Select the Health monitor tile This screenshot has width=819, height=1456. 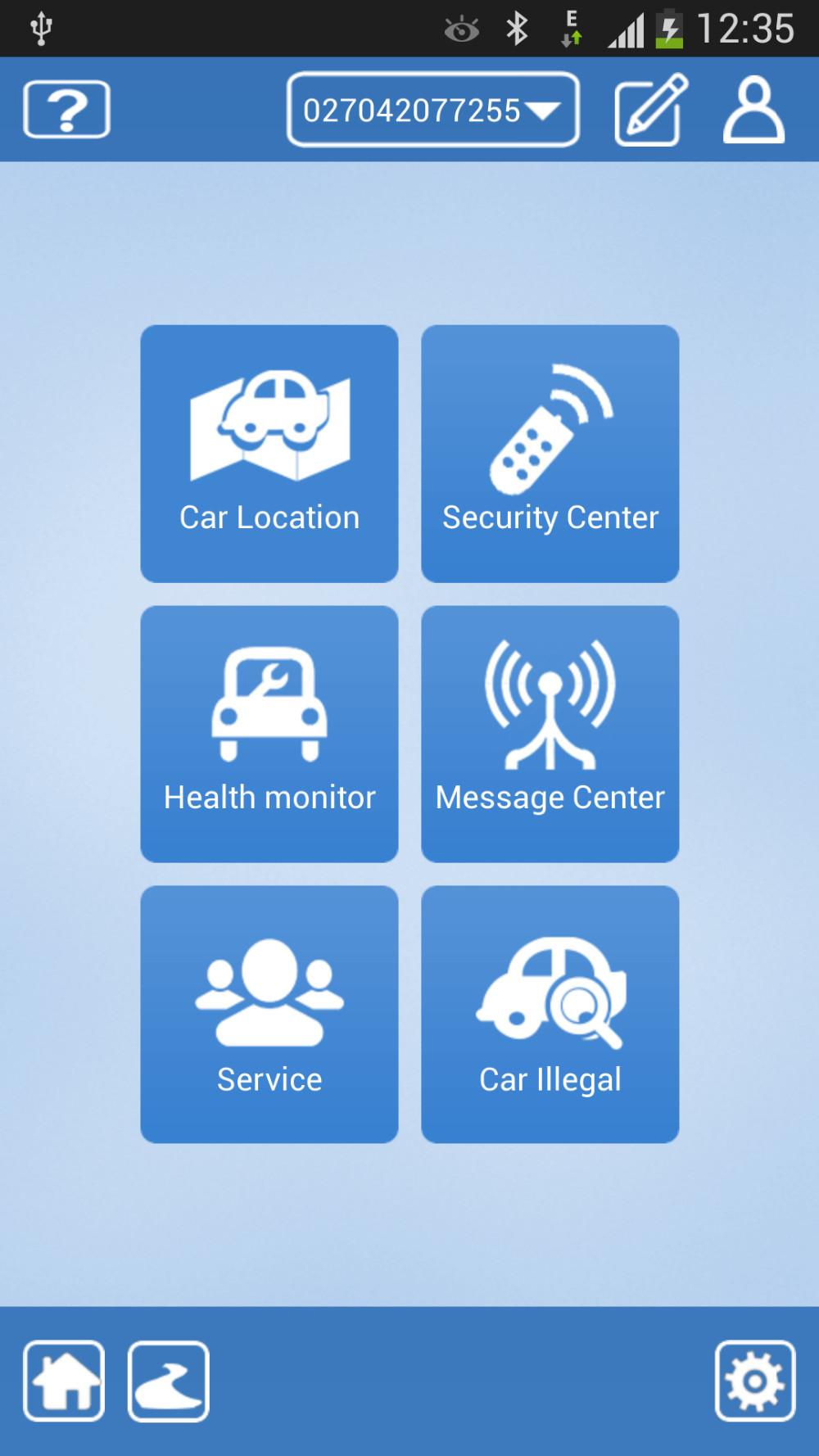[269, 734]
